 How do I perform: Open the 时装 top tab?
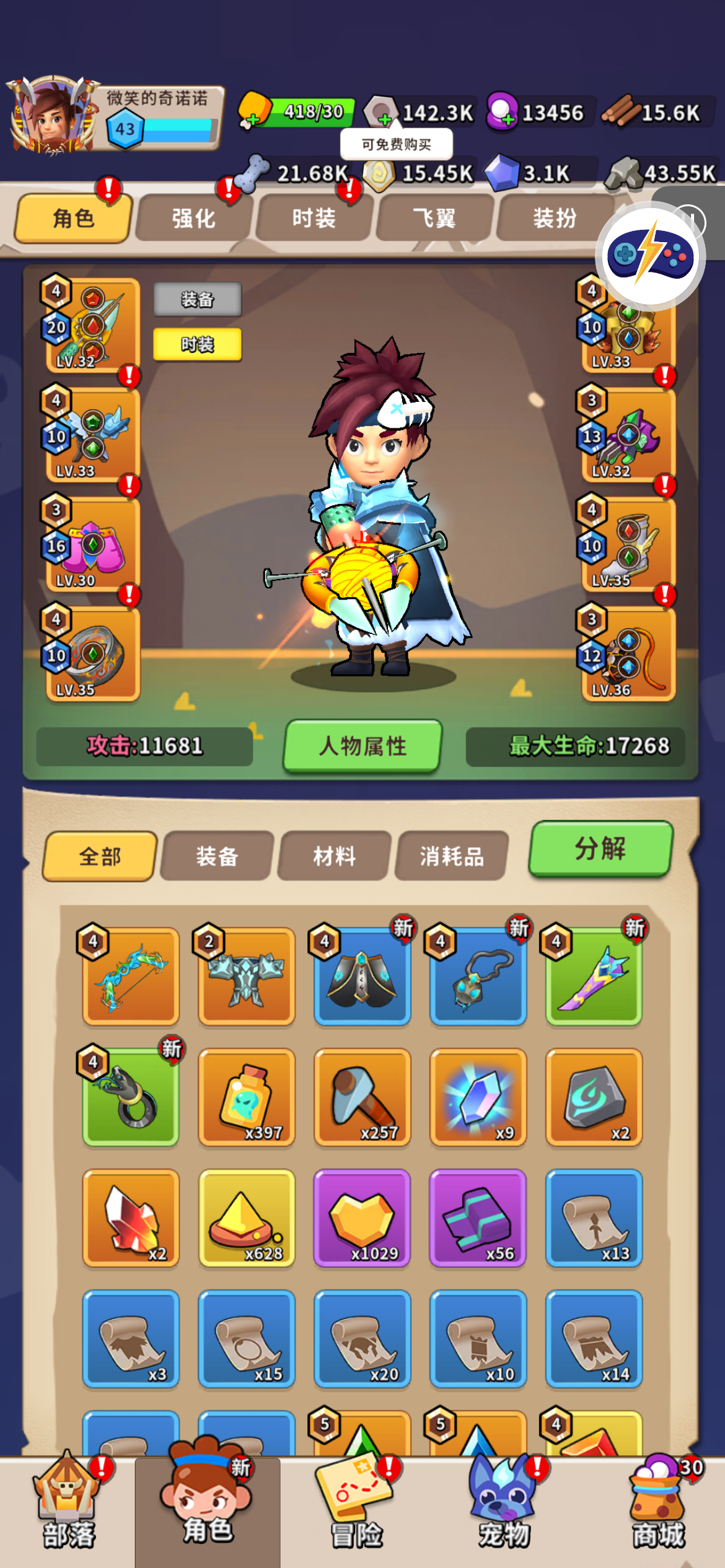[x=314, y=219]
